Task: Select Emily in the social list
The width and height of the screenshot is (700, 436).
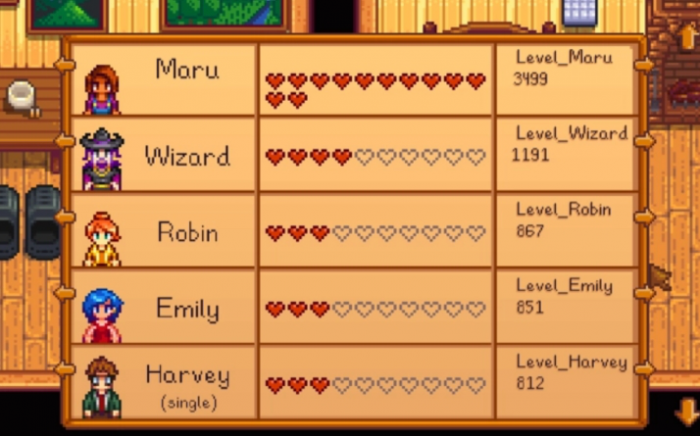Action: [187, 308]
